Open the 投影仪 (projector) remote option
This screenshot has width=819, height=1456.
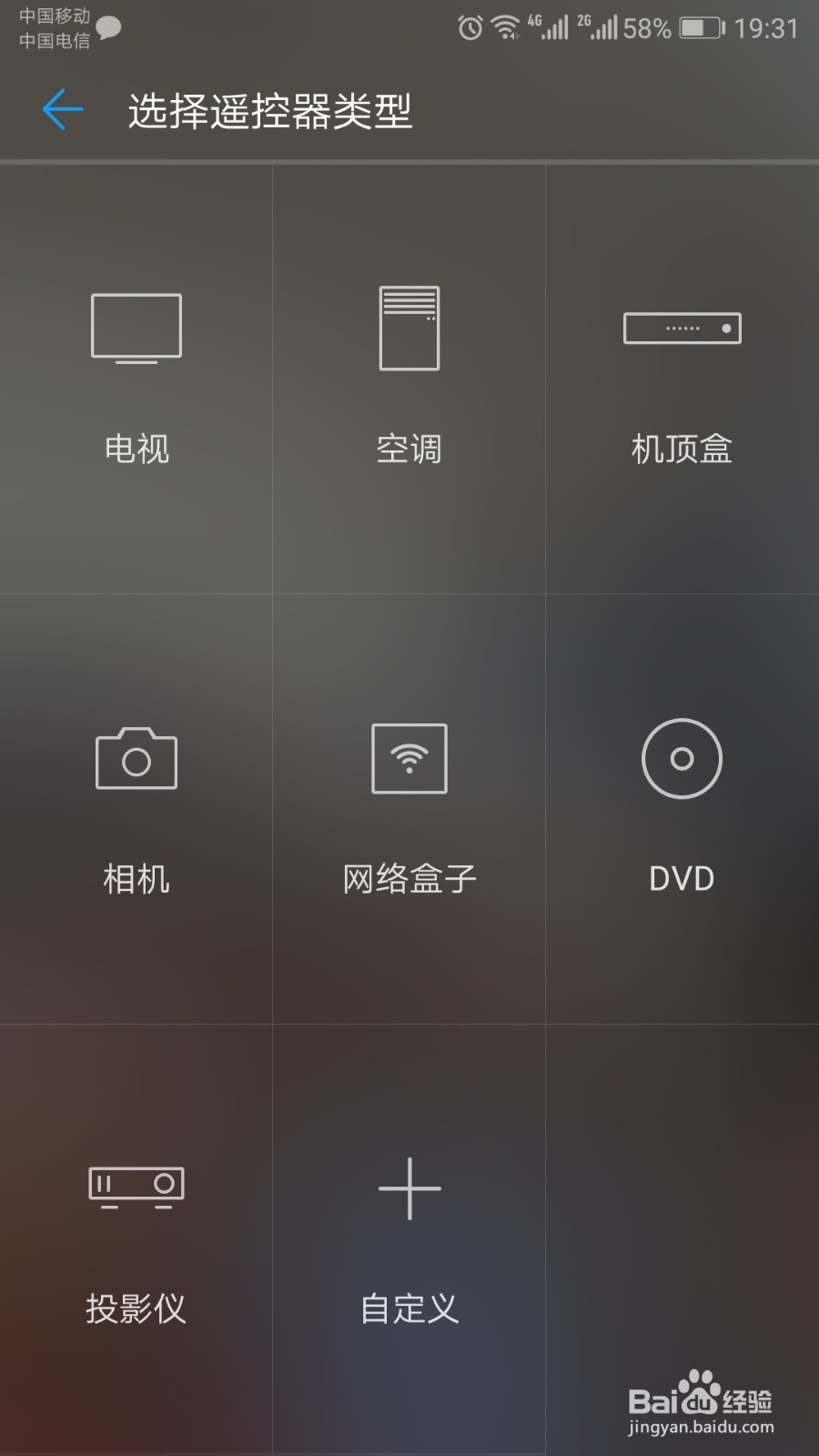136,1238
